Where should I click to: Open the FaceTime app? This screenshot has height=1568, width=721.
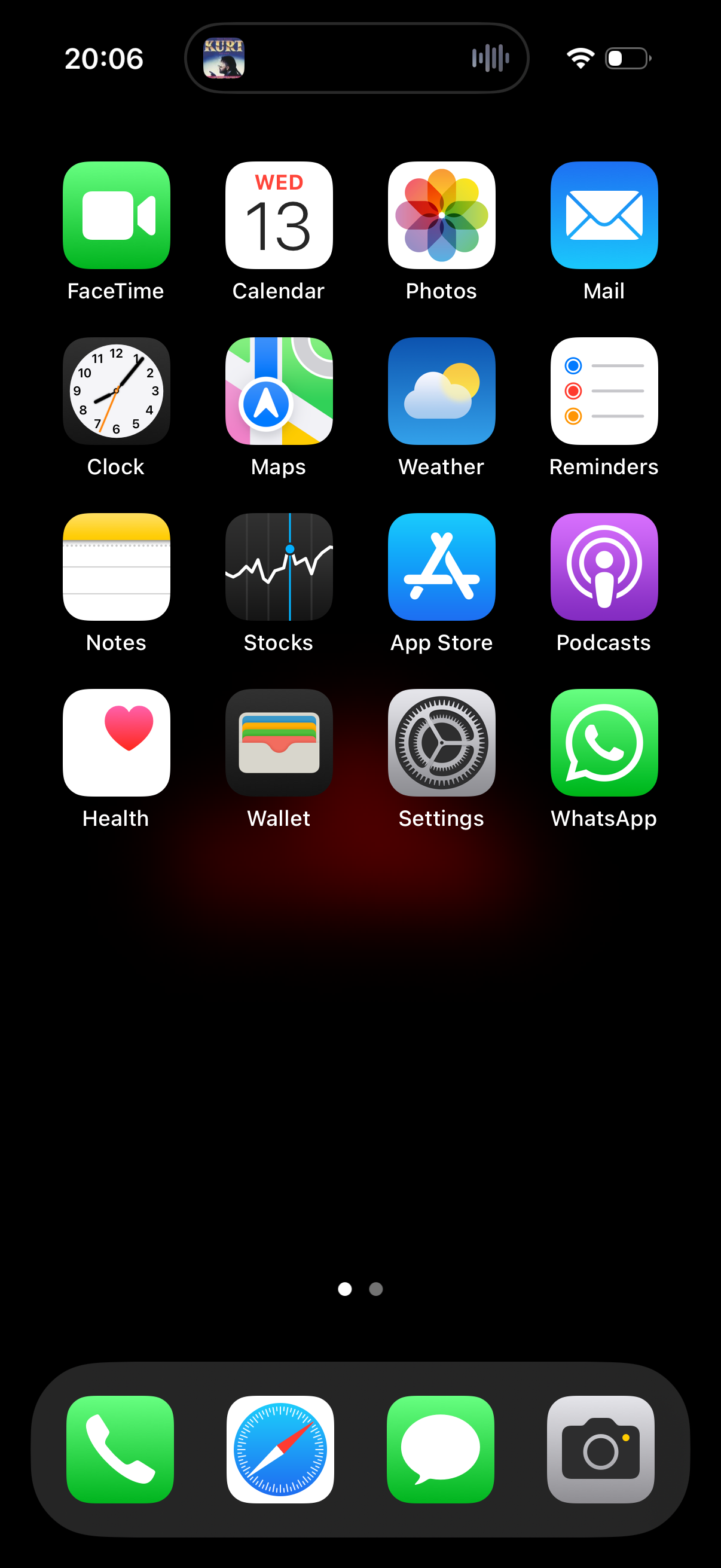pos(116,215)
